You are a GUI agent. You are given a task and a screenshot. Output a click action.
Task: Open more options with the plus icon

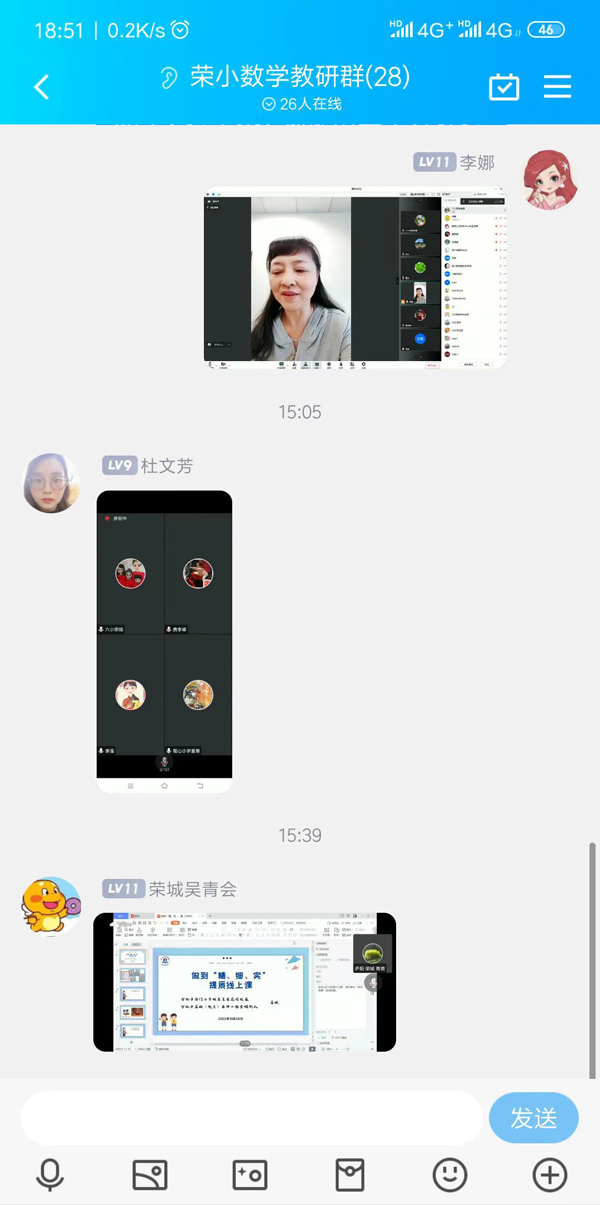click(550, 1175)
